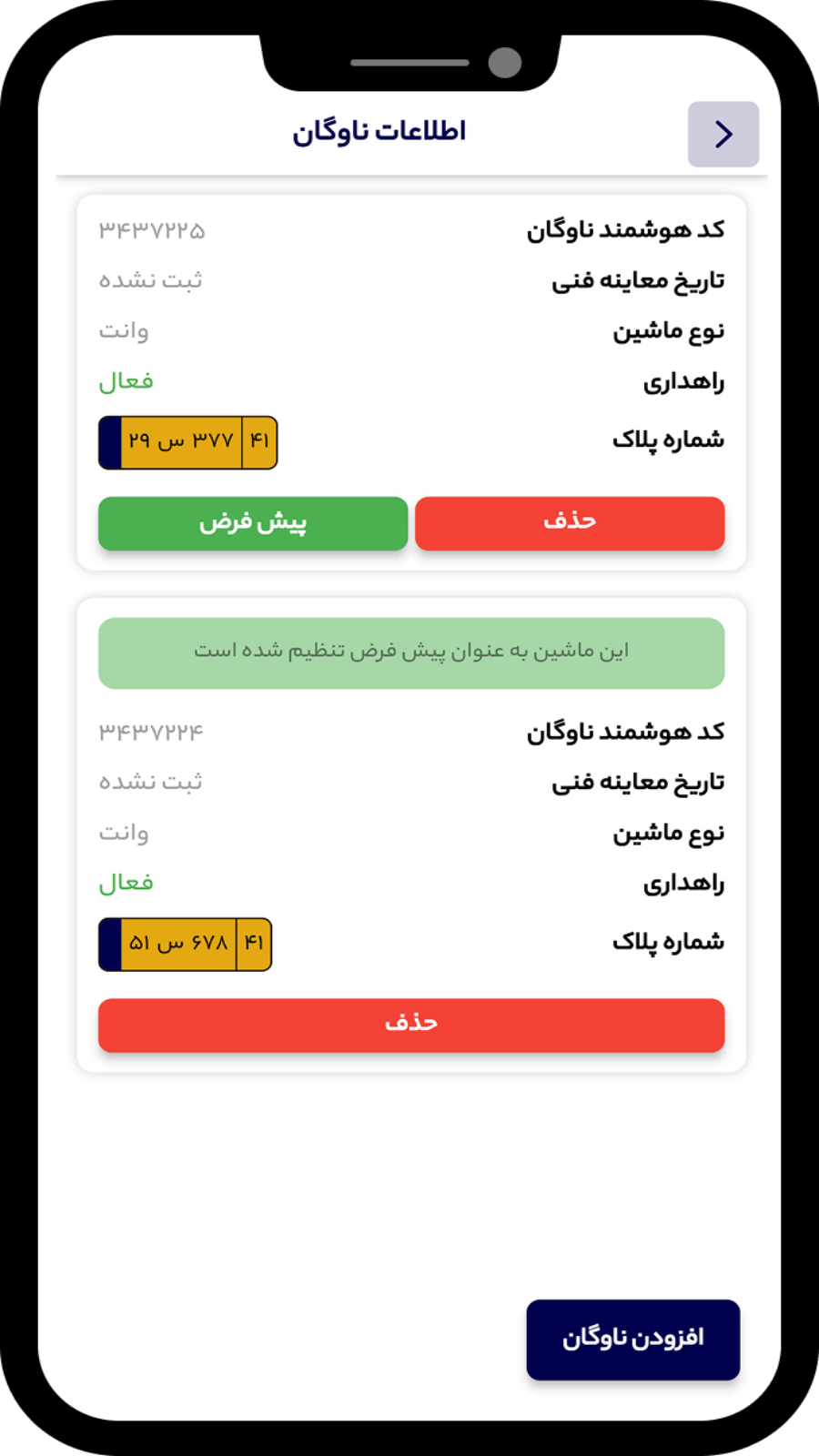Click the smart code ۳۴۳۷۲۲۴ value

(x=152, y=731)
